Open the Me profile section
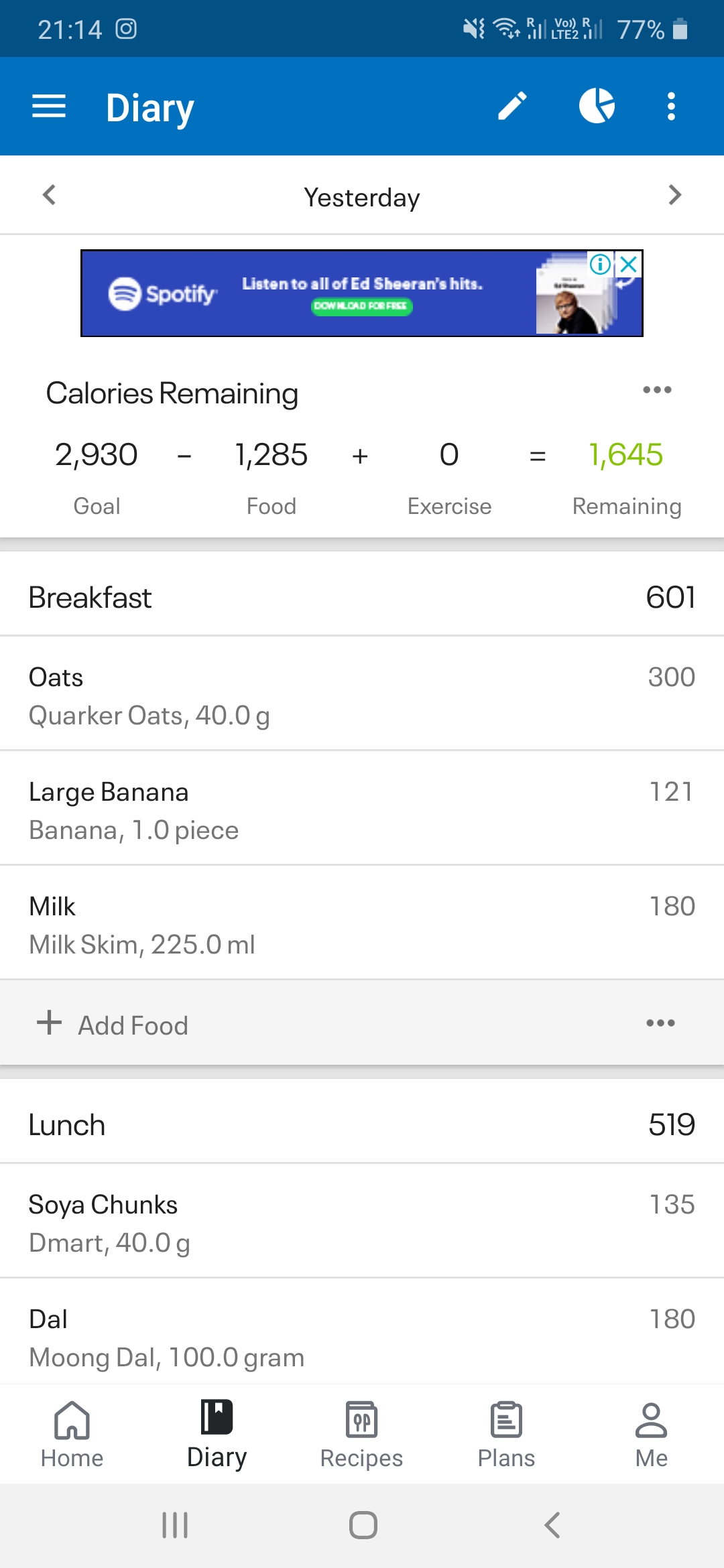This screenshot has height=1568, width=724. [x=651, y=1431]
